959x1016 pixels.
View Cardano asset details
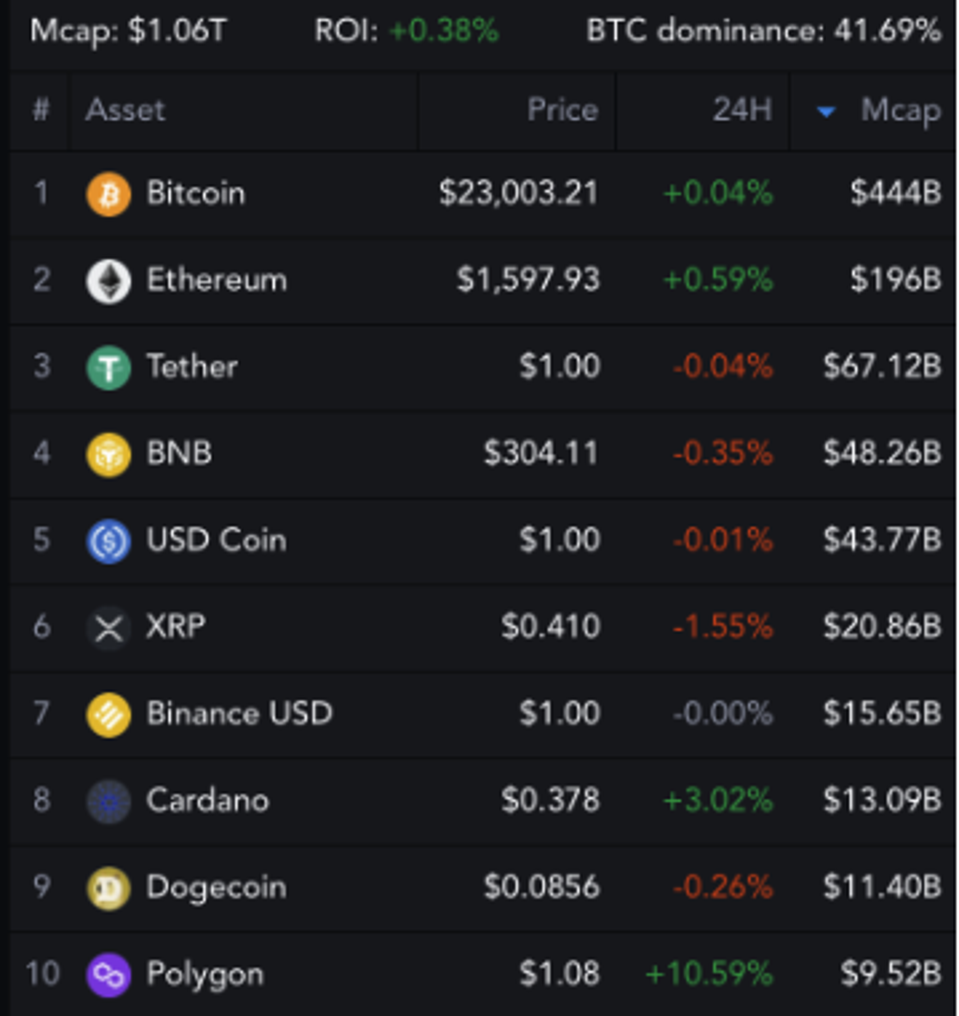207,801
